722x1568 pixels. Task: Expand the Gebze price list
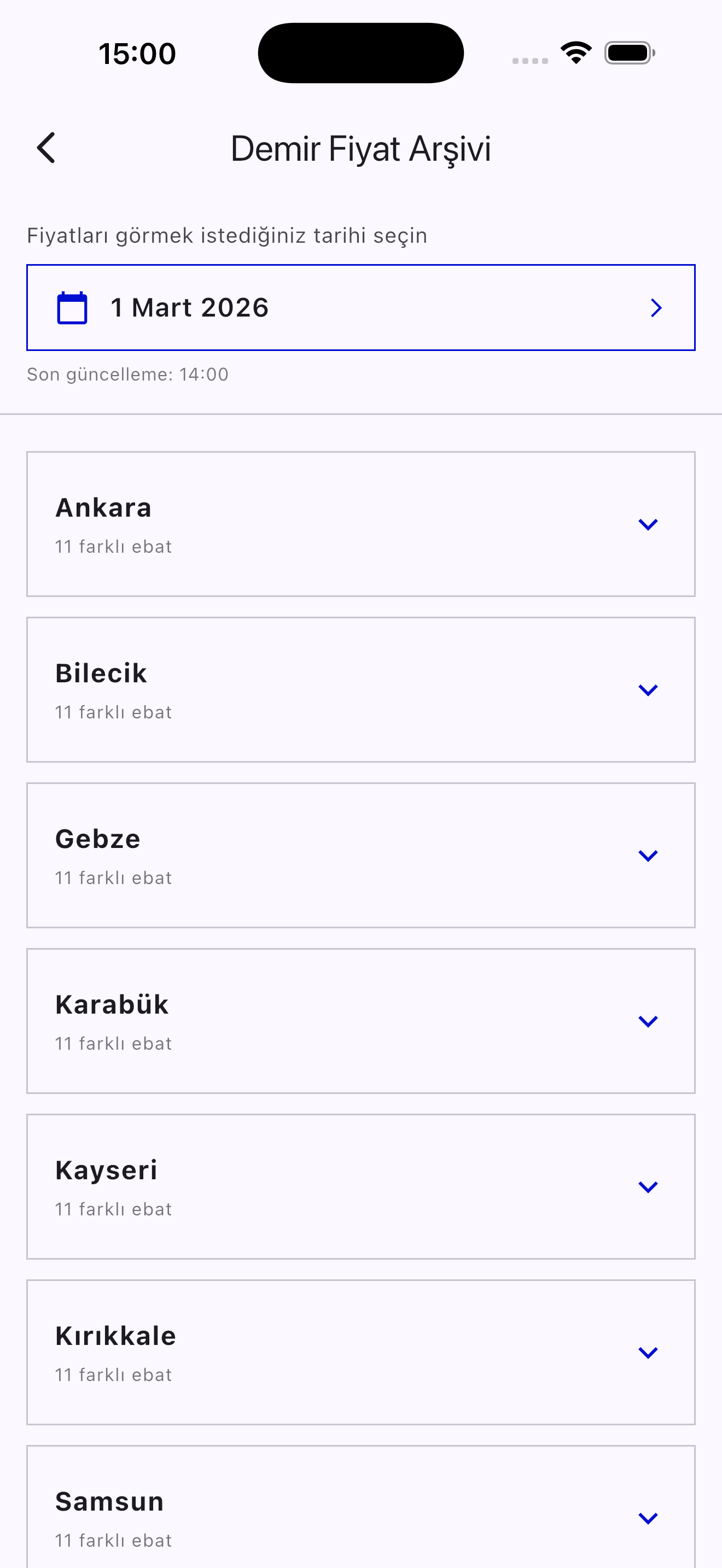pyautogui.click(x=648, y=855)
